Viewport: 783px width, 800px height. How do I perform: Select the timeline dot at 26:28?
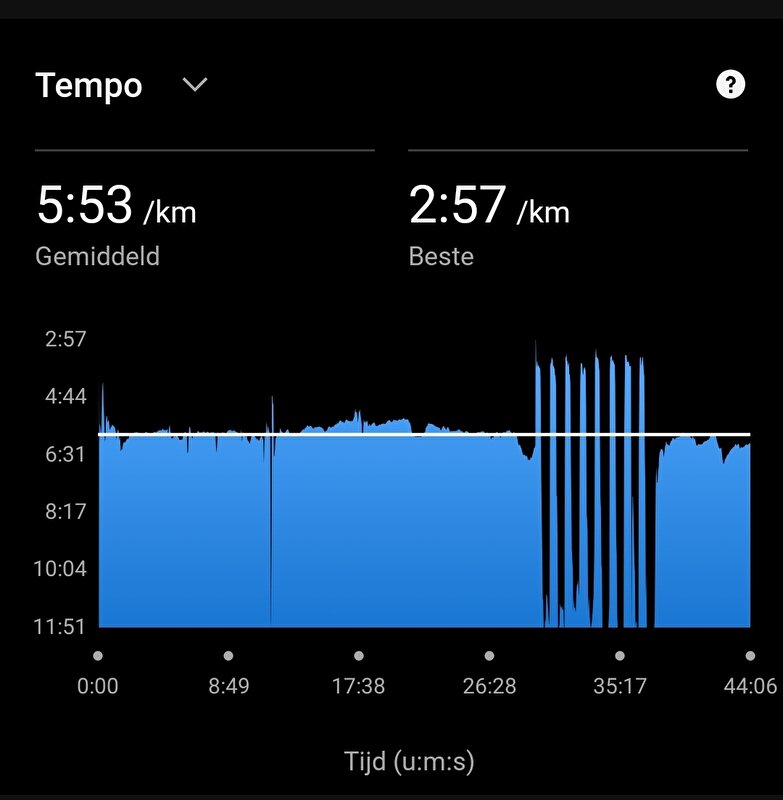tap(487, 655)
